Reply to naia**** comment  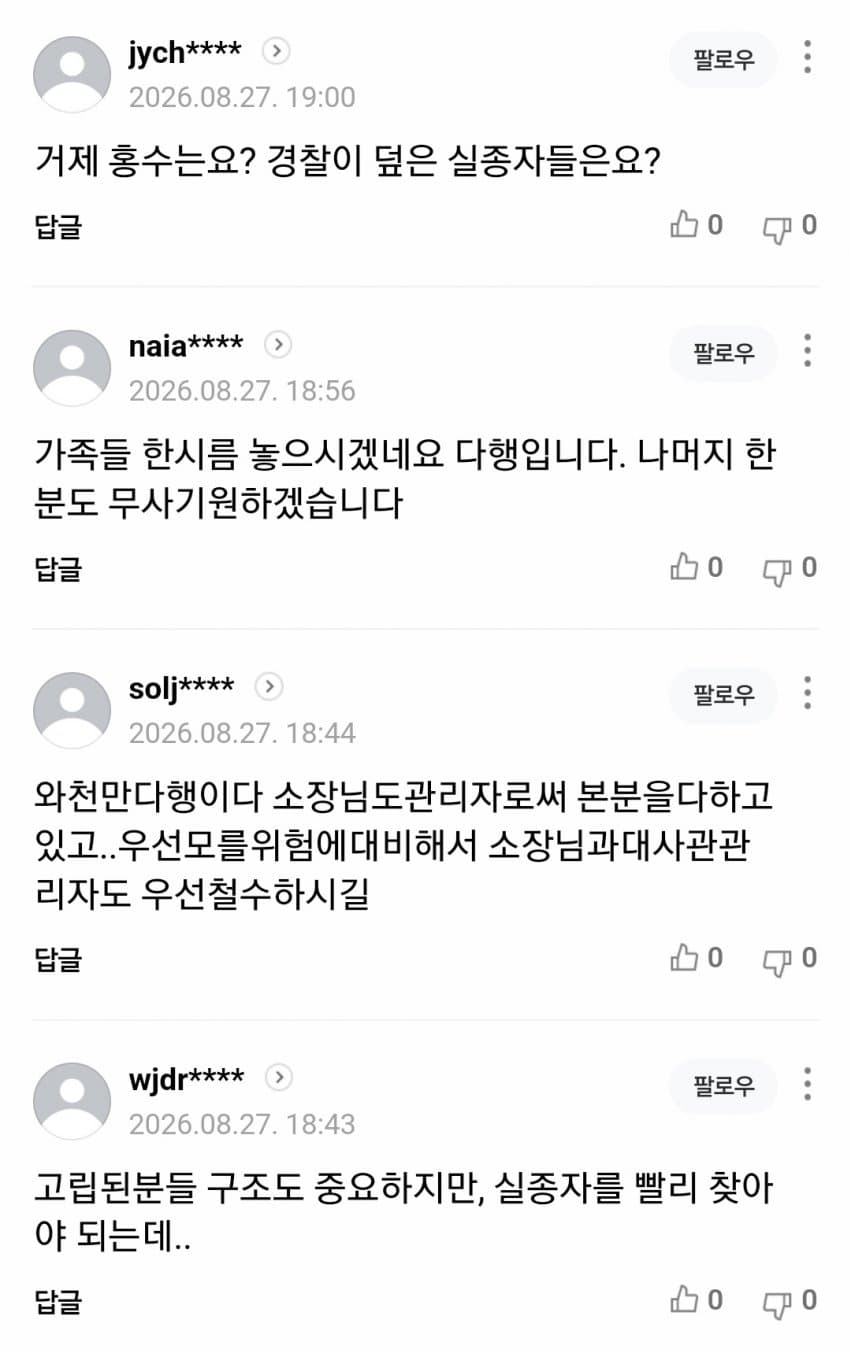point(58,569)
